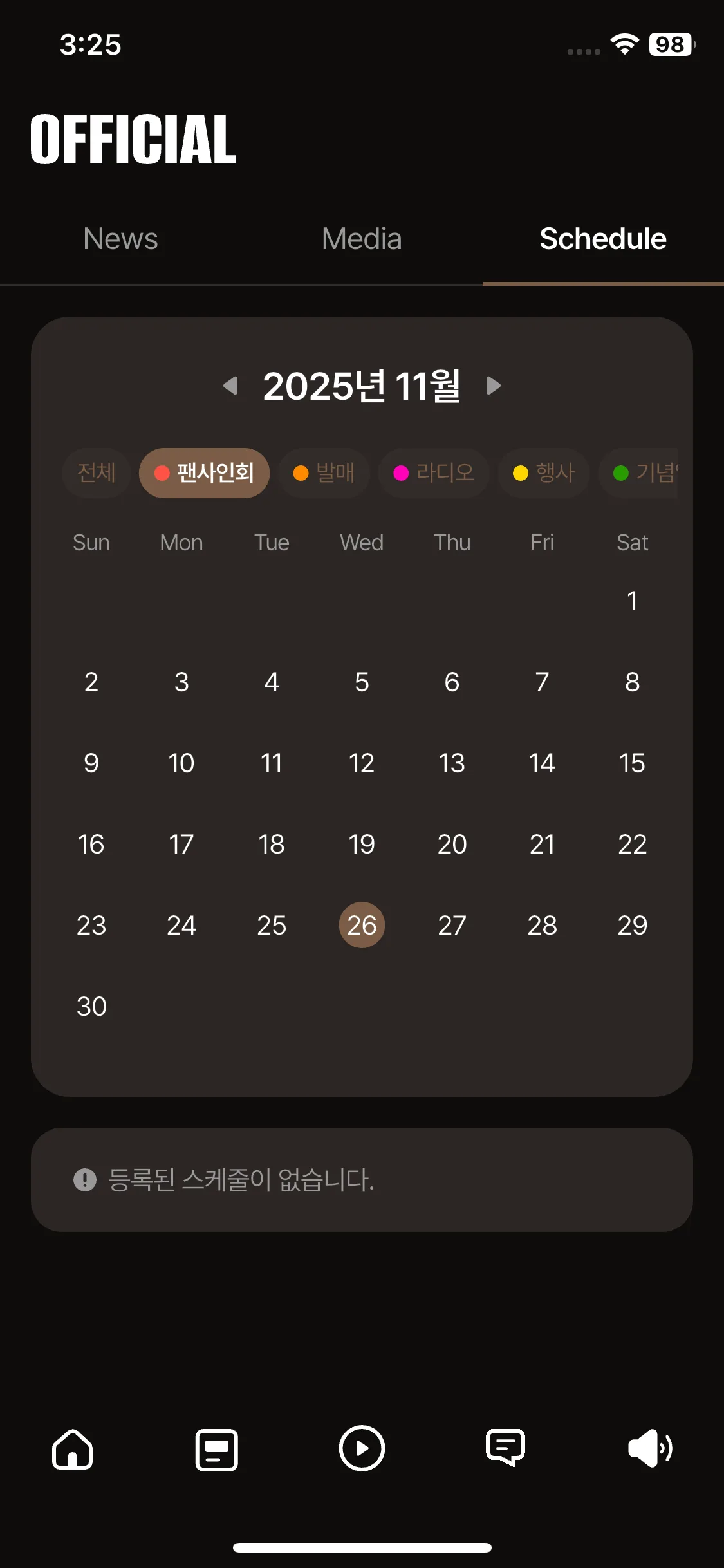This screenshot has height=1568, width=724.
Task: Choose date 27 on the calendar
Action: pyautogui.click(x=452, y=926)
